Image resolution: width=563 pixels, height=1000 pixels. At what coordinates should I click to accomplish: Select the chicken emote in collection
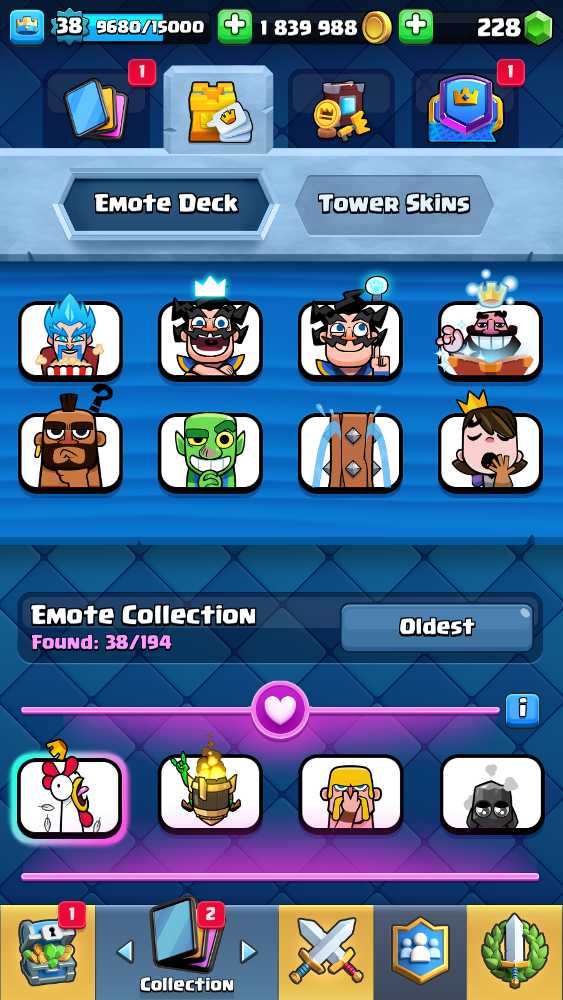tap(69, 794)
